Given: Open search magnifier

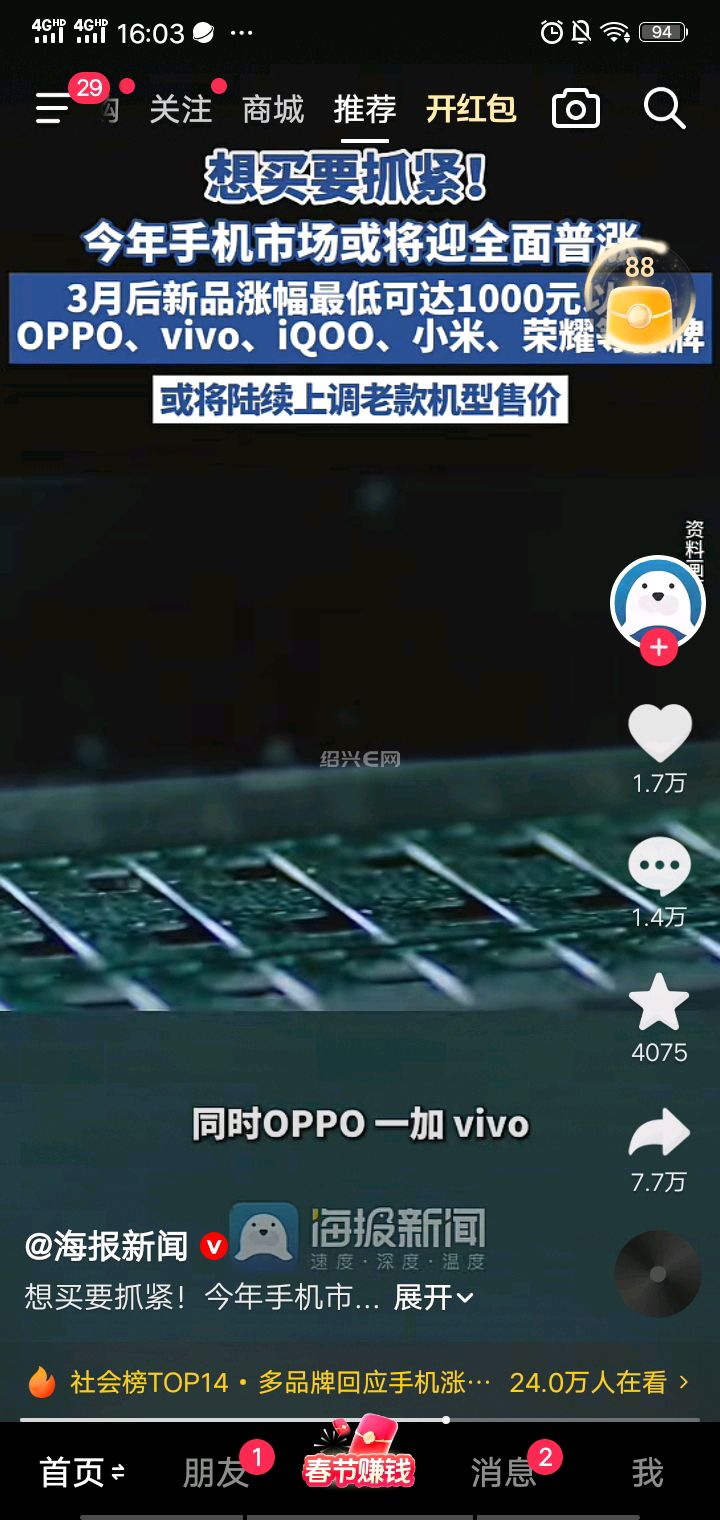Looking at the screenshot, I should (664, 108).
